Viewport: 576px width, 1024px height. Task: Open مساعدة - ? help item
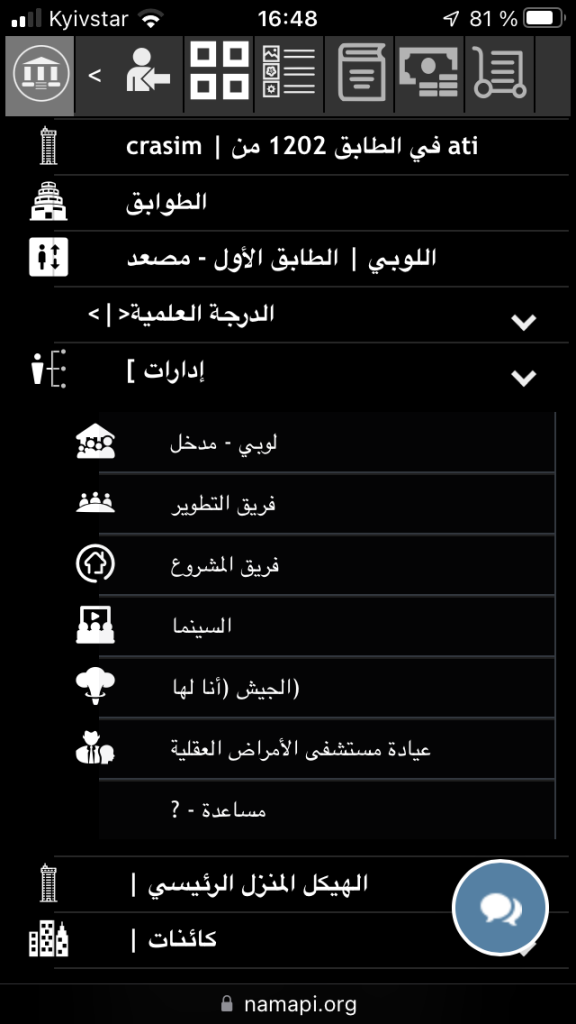tap(327, 810)
